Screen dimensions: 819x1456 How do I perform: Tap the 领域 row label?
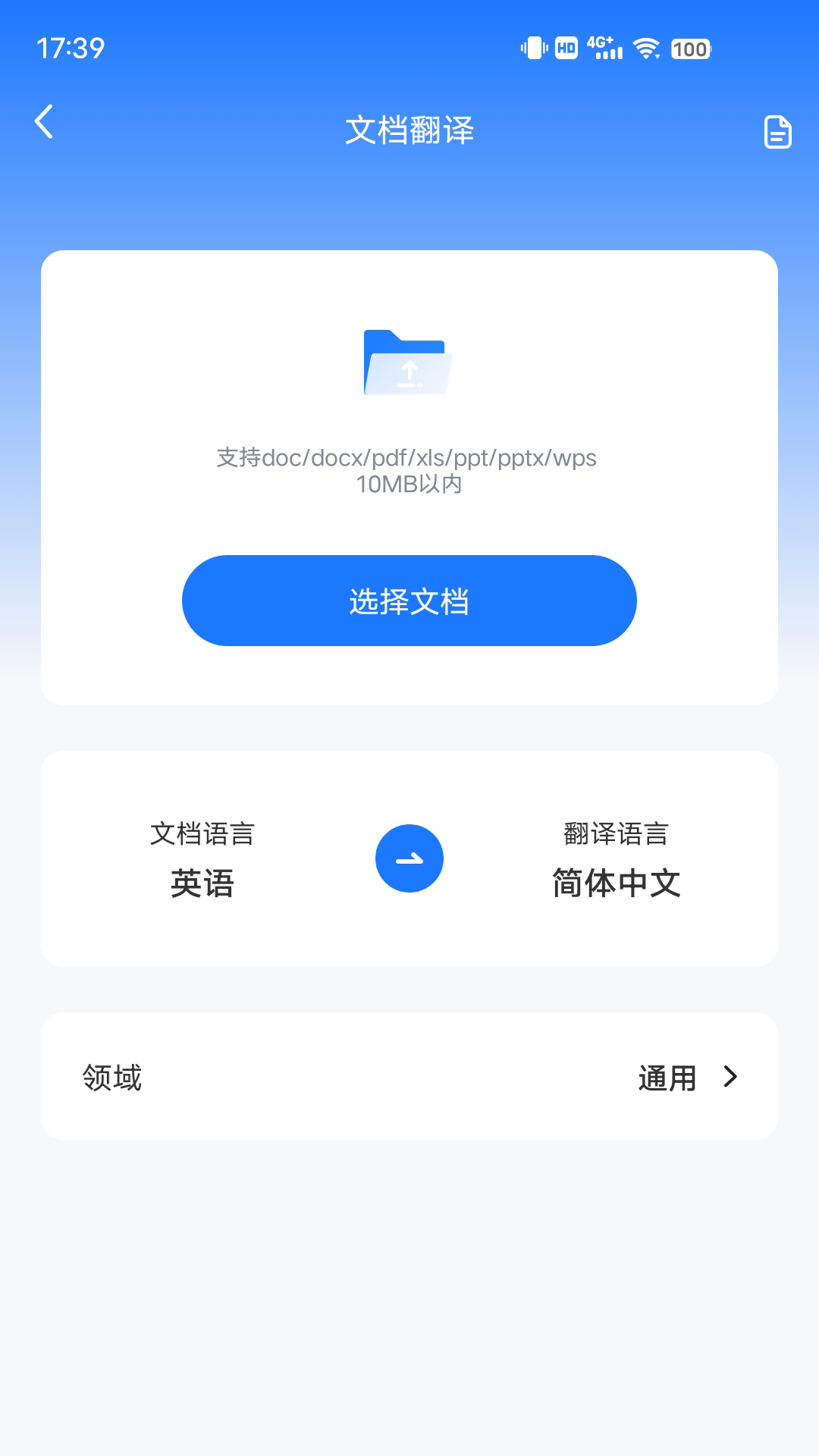112,1077
